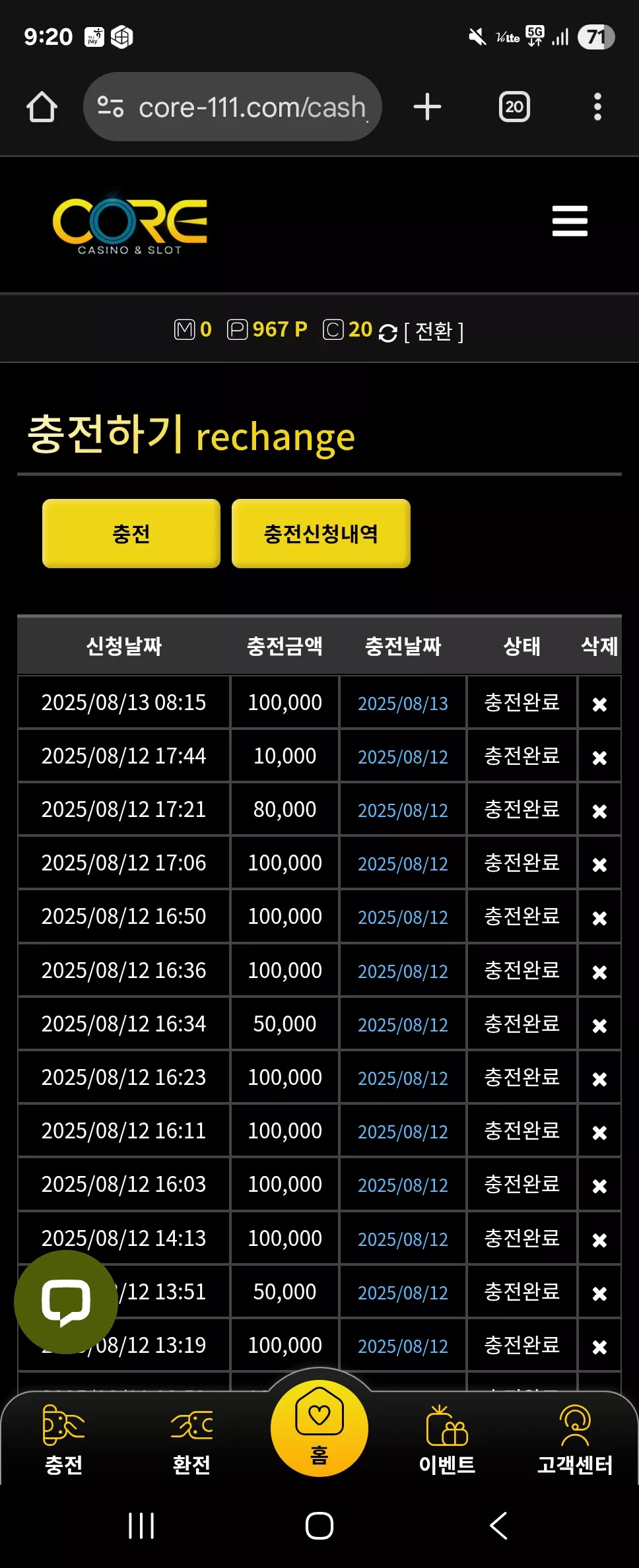Image resolution: width=639 pixels, height=1568 pixels.
Task: Tap the browser address bar
Action: [232, 107]
